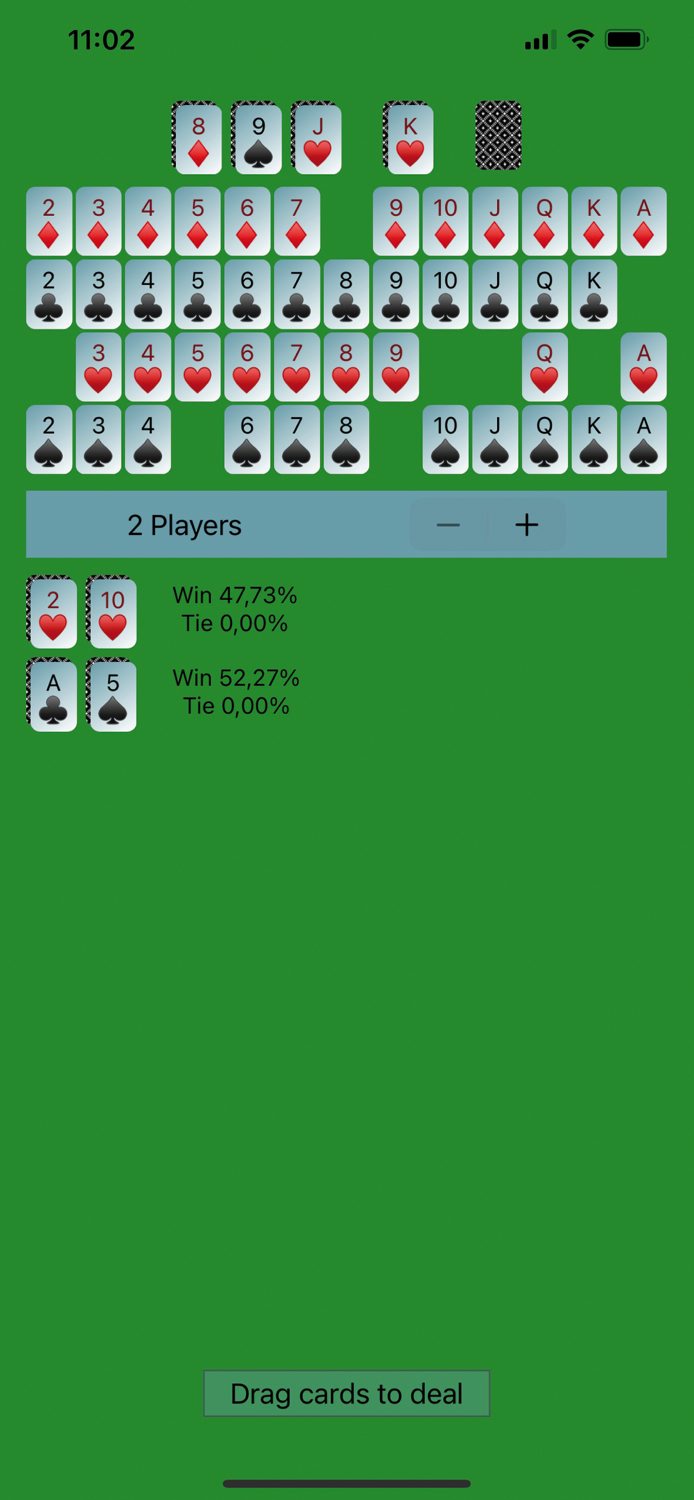The height and width of the screenshot is (1500, 694).
Task: Select the 2 of diamonds card
Action: click(49, 221)
